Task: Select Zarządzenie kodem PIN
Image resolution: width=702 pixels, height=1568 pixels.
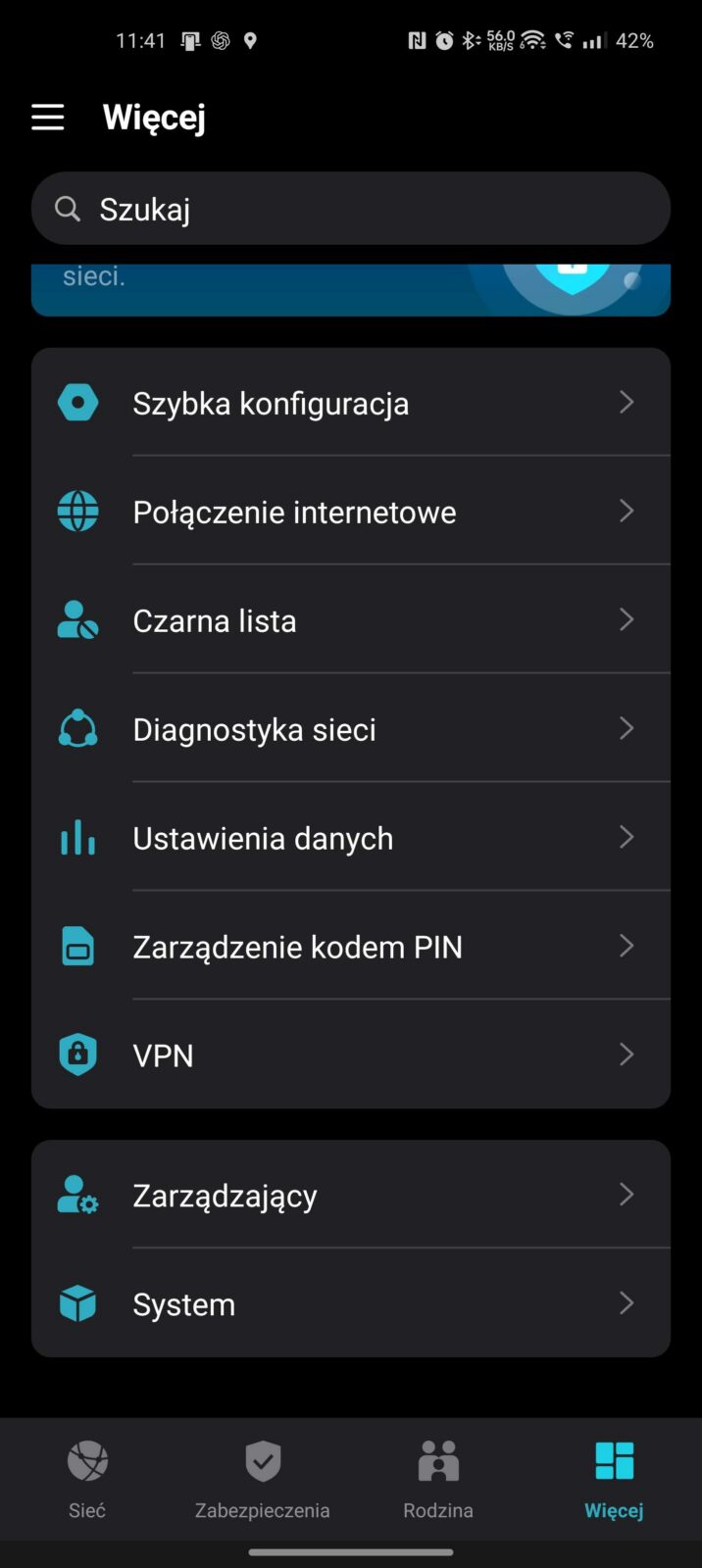Action: tap(350, 947)
